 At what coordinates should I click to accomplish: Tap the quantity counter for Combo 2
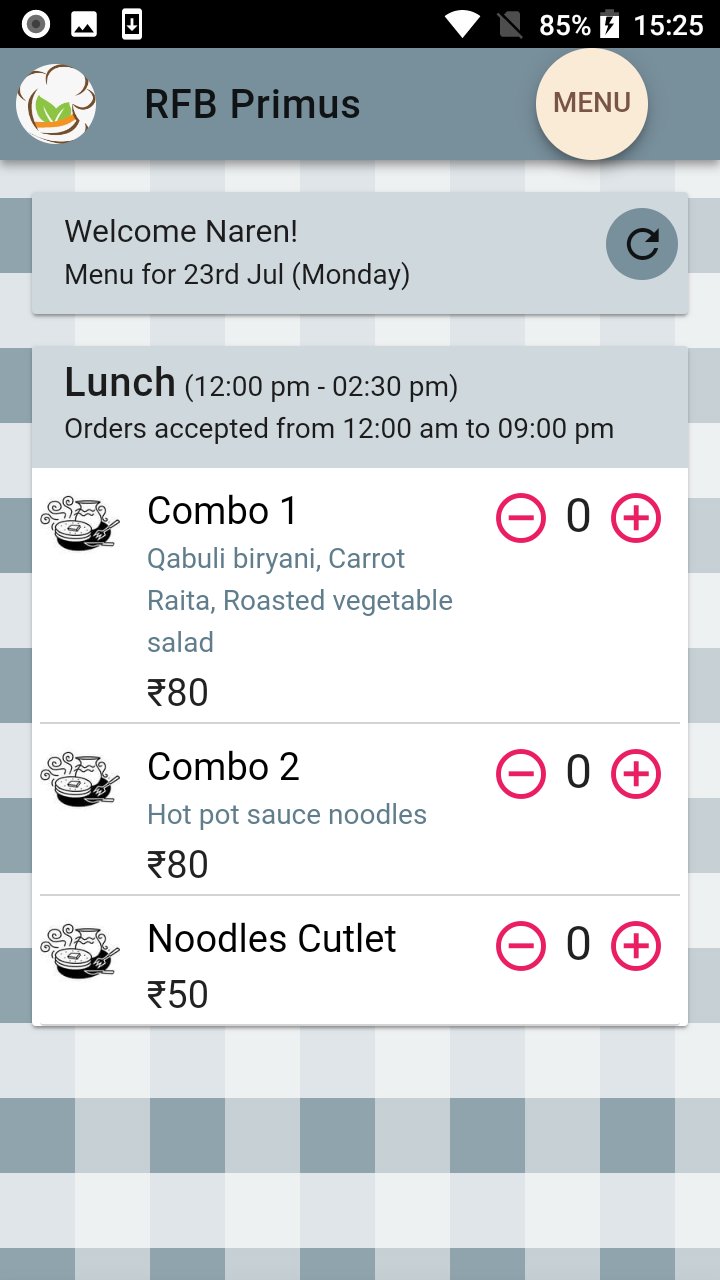point(578,773)
